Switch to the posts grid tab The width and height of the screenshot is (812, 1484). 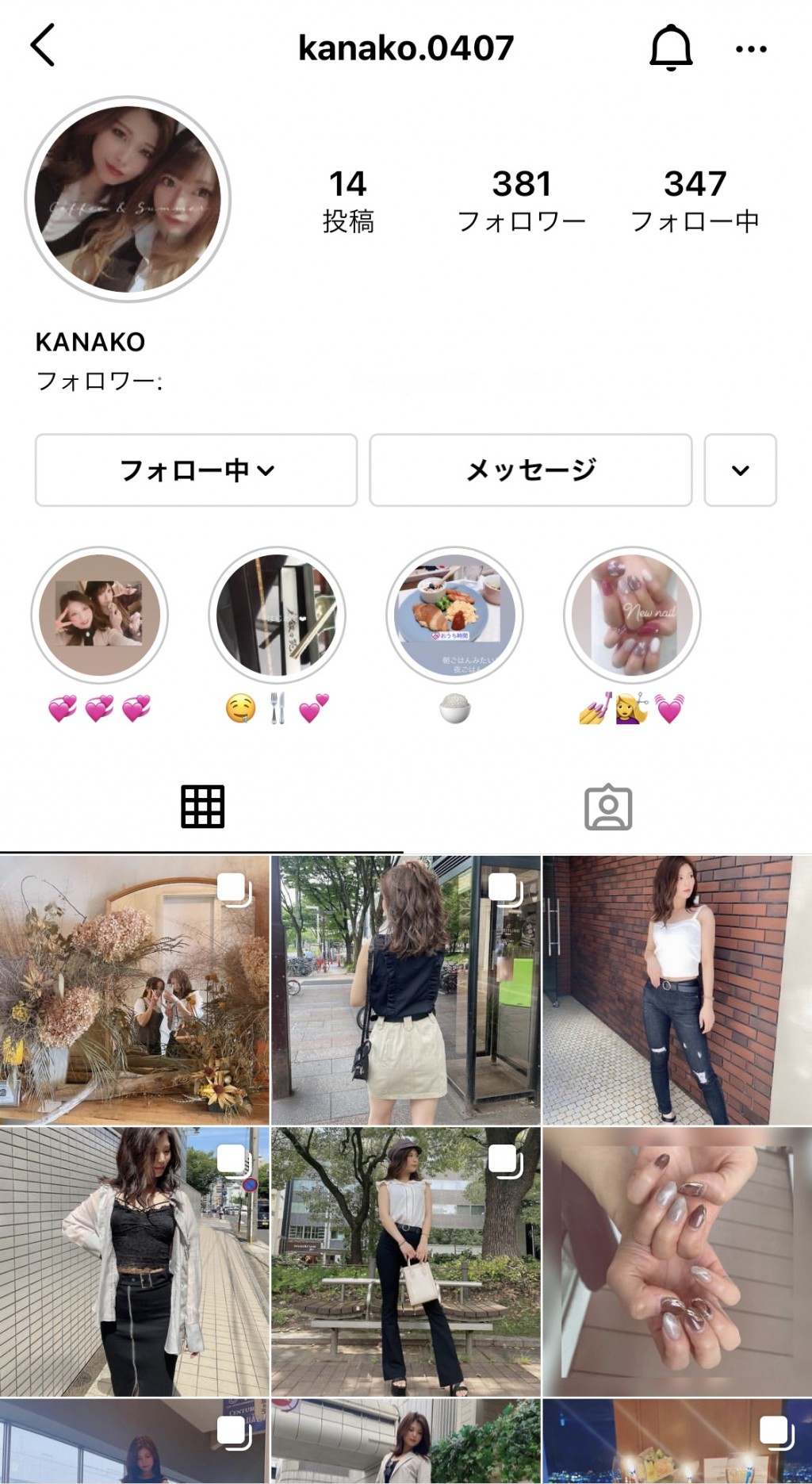pyautogui.click(x=202, y=807)
